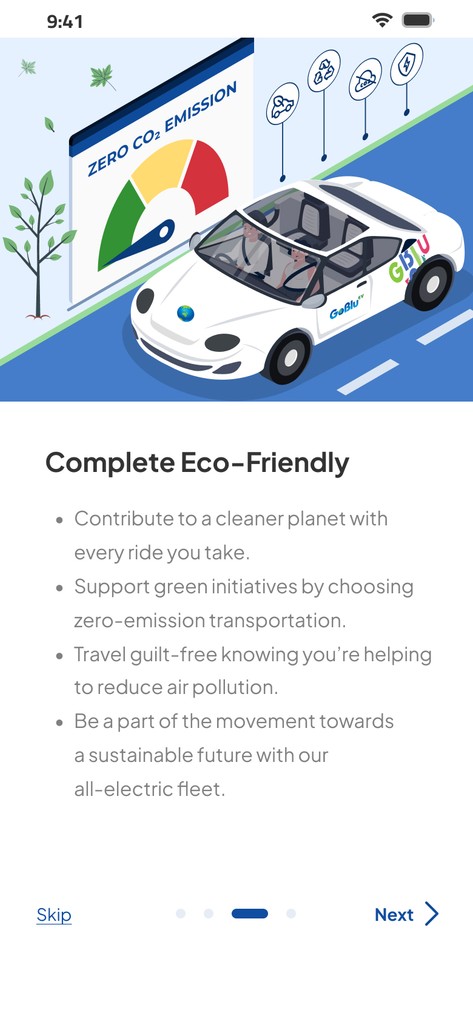Skip the onboarding intro

(54, 914)
